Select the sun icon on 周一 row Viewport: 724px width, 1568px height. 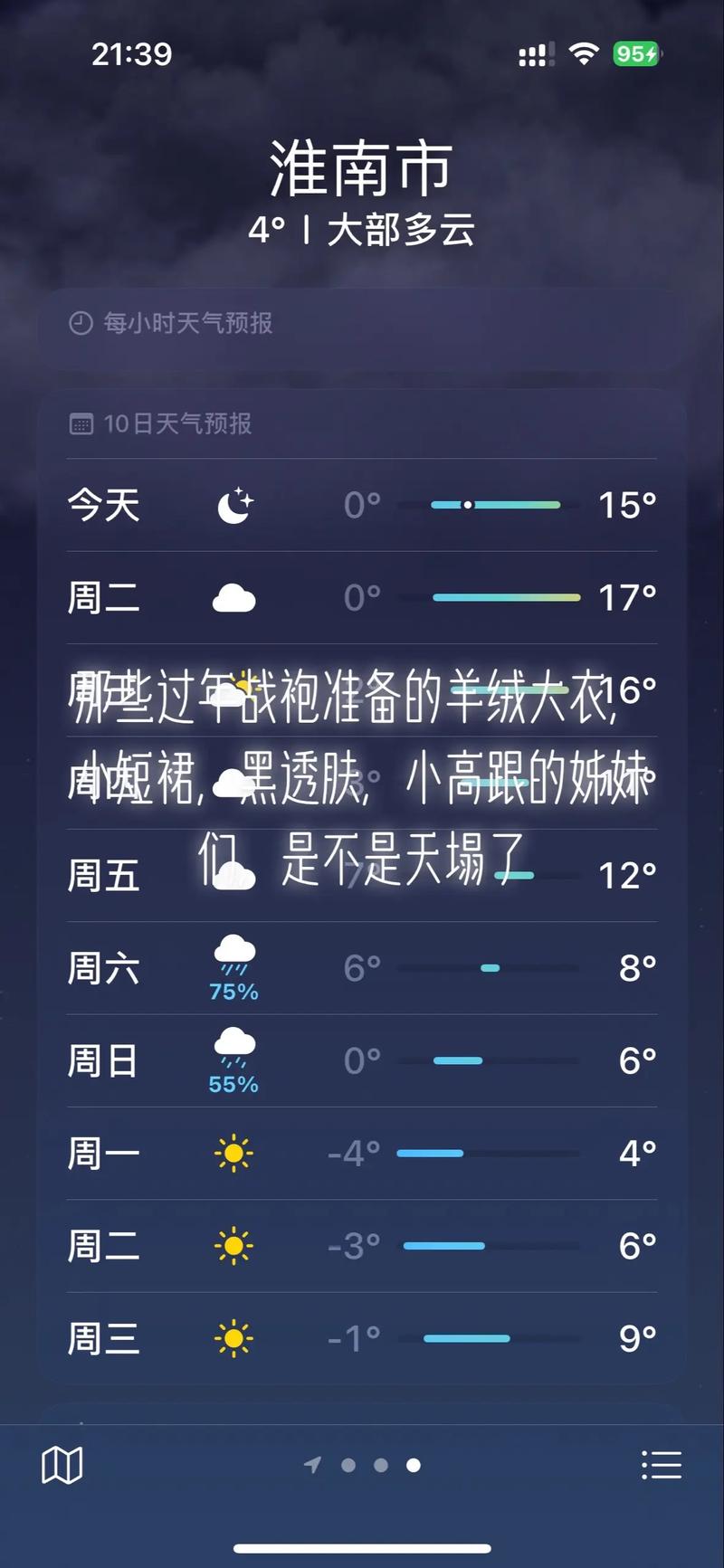pyautogui.click(x=233, y=1154)
